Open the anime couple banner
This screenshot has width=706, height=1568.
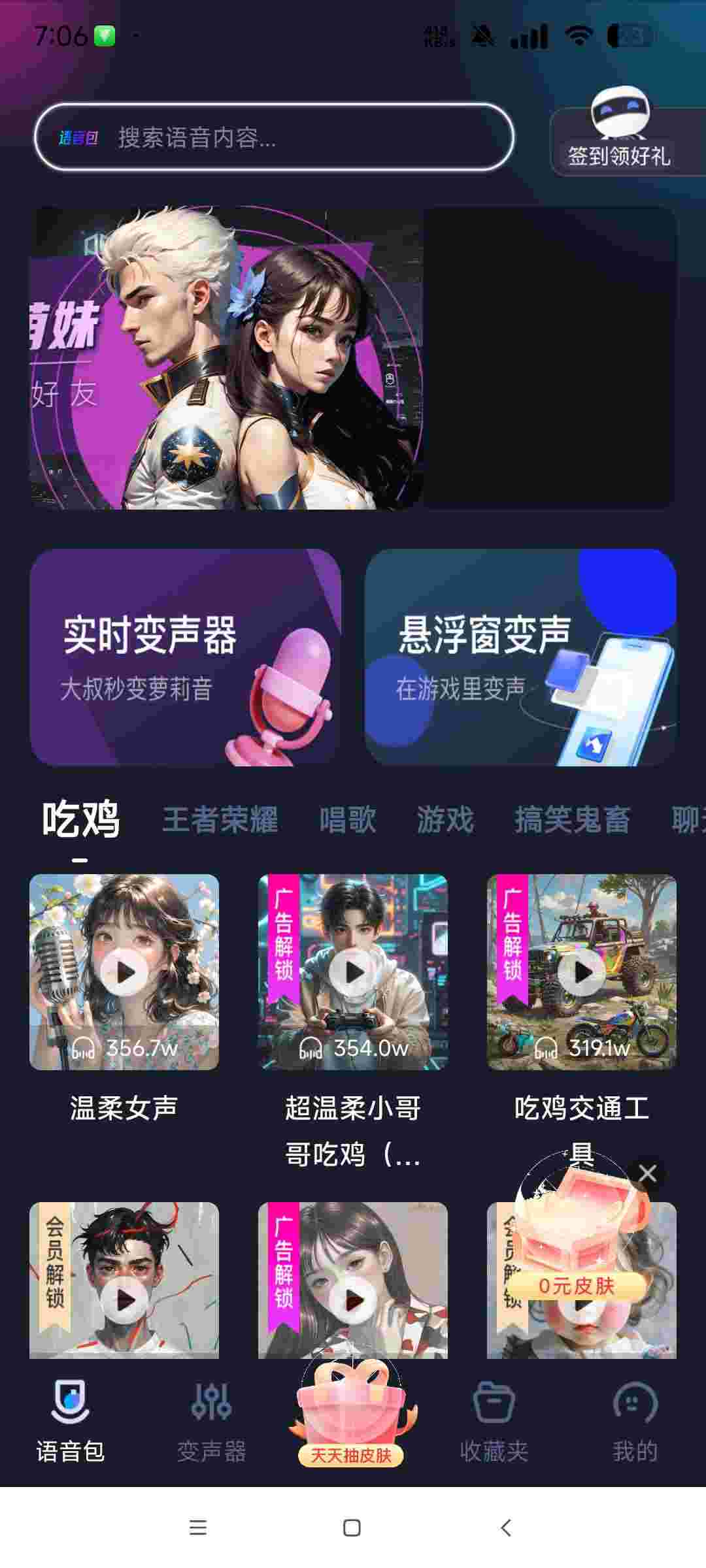click(x=226, y=358)
